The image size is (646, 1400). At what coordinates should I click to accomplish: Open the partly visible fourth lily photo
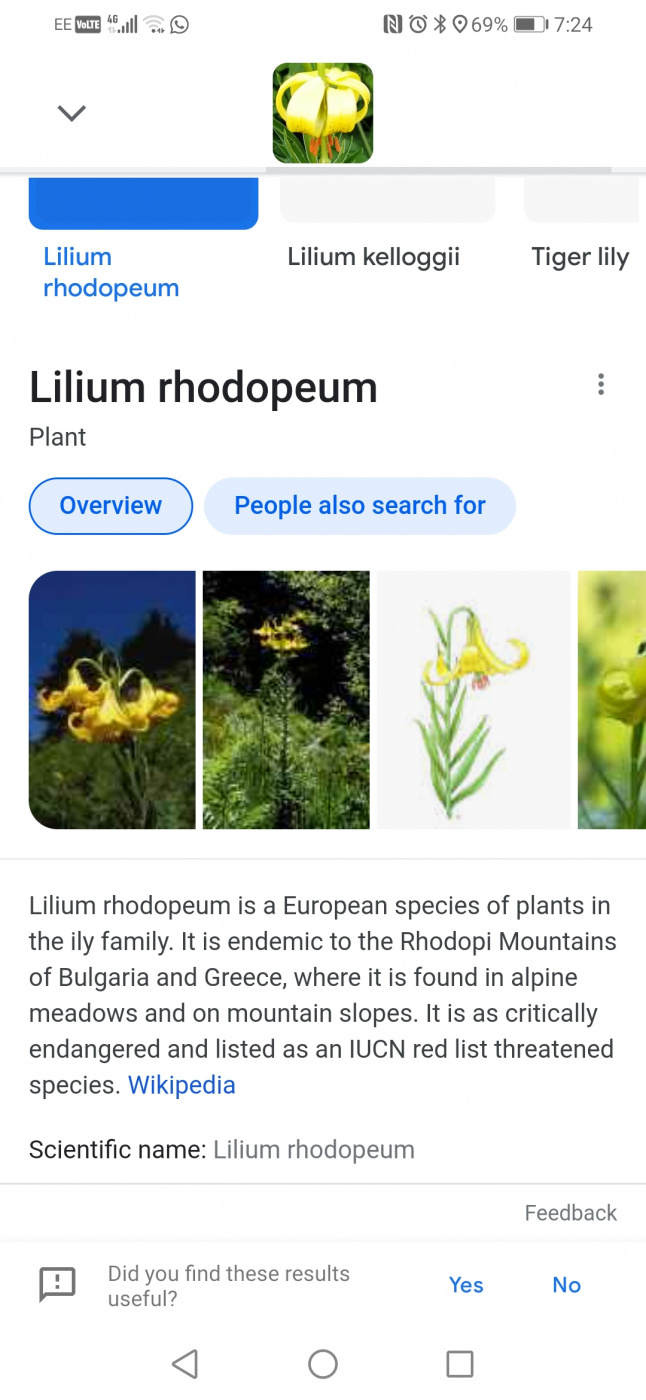pos(612,700)
